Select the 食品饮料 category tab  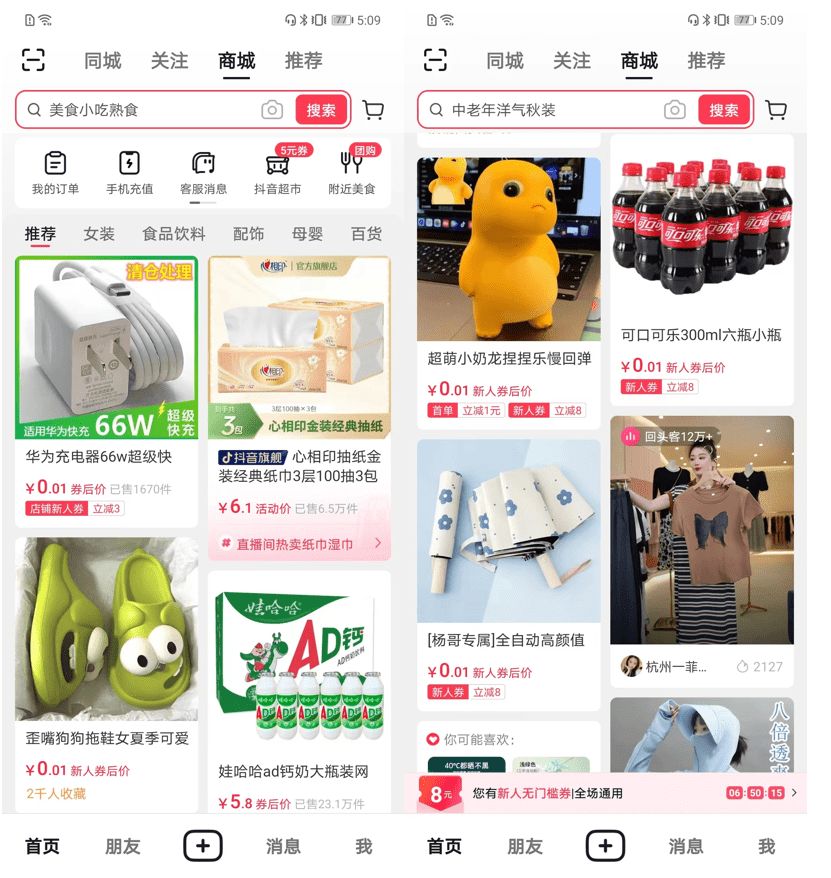click(x=173, y=234)
